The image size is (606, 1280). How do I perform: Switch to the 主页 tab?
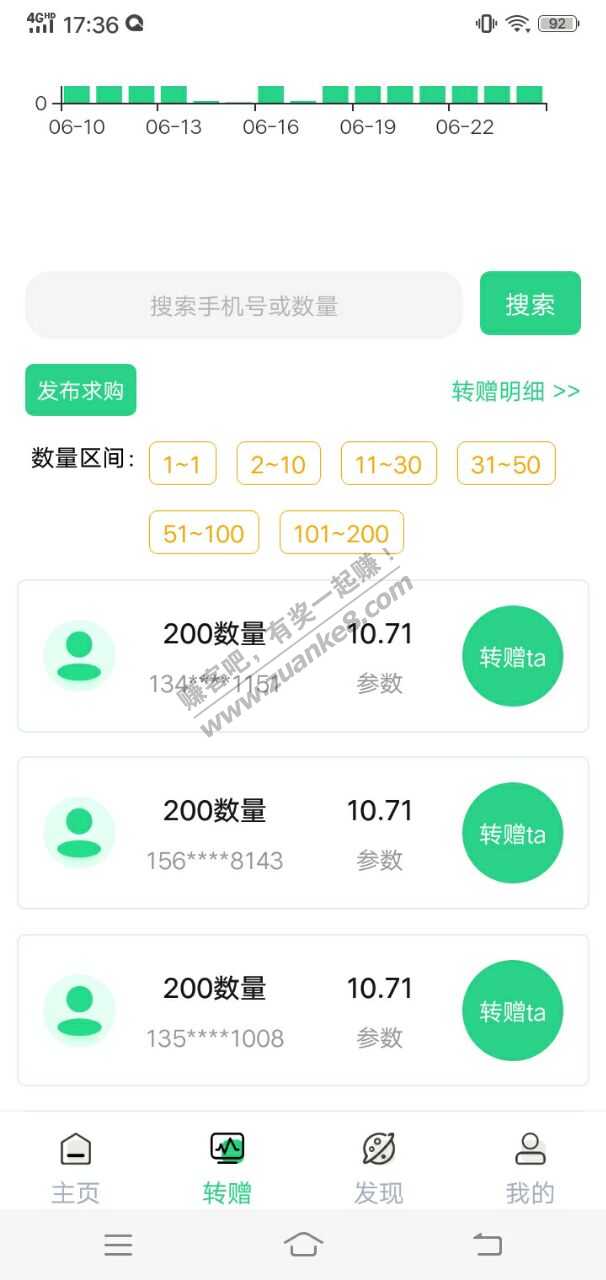pos(76,1168)
